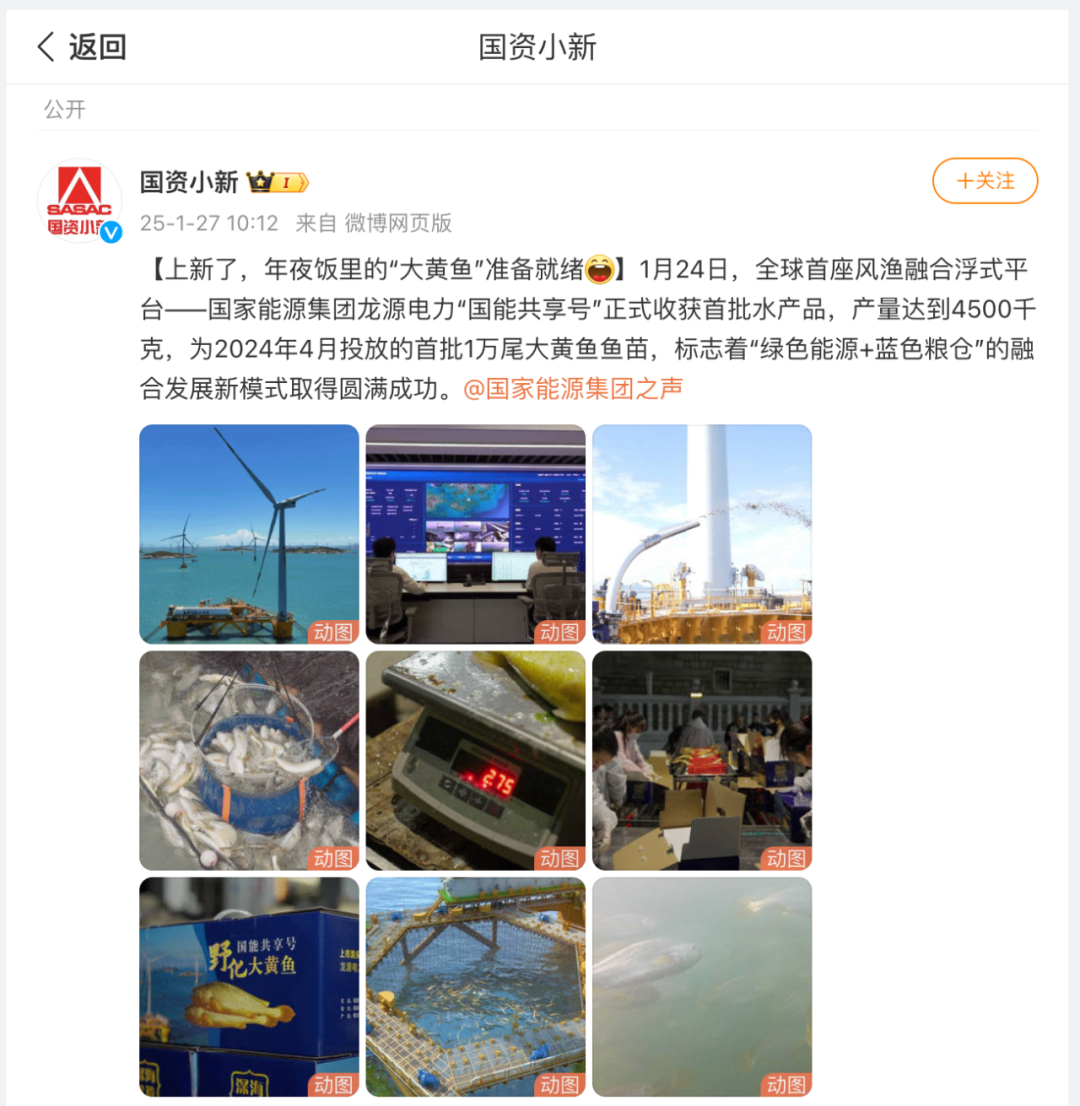This screenshot has height=1106, width=1080.
Task: Open the weighing scale image
Action: (475, 760)
